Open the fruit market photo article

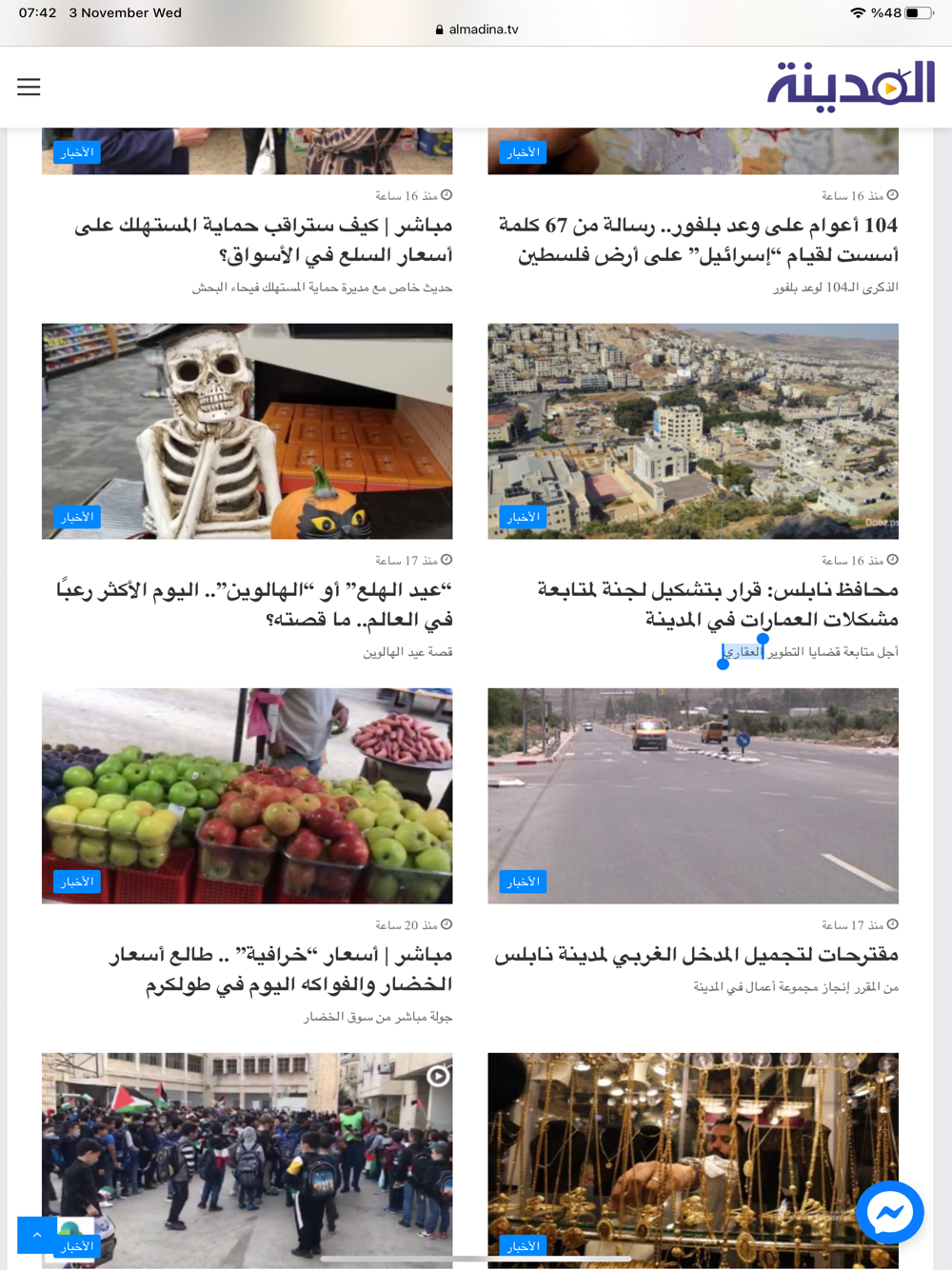(x=247, y=796)
